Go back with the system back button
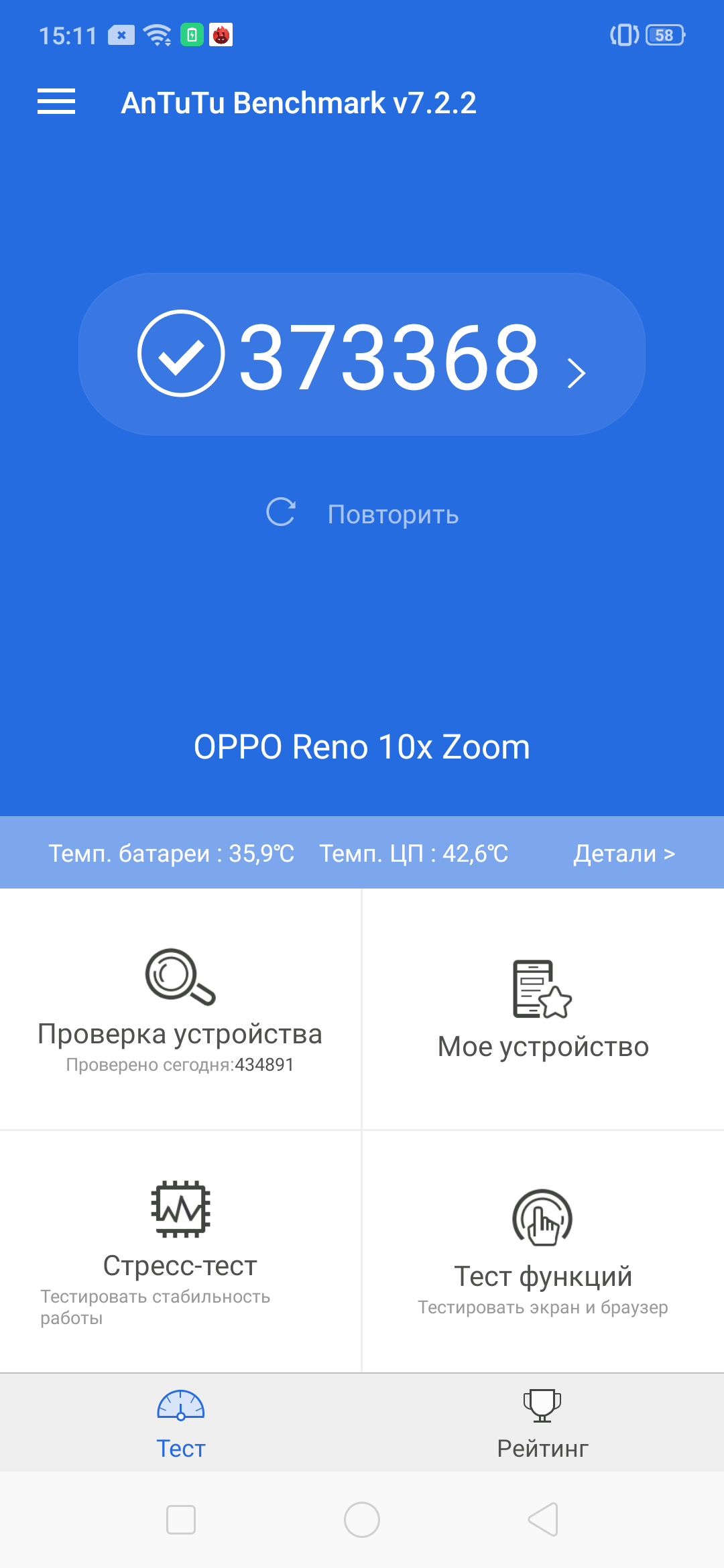The height and width of the screenshot is (1568, 724). 543,1519
